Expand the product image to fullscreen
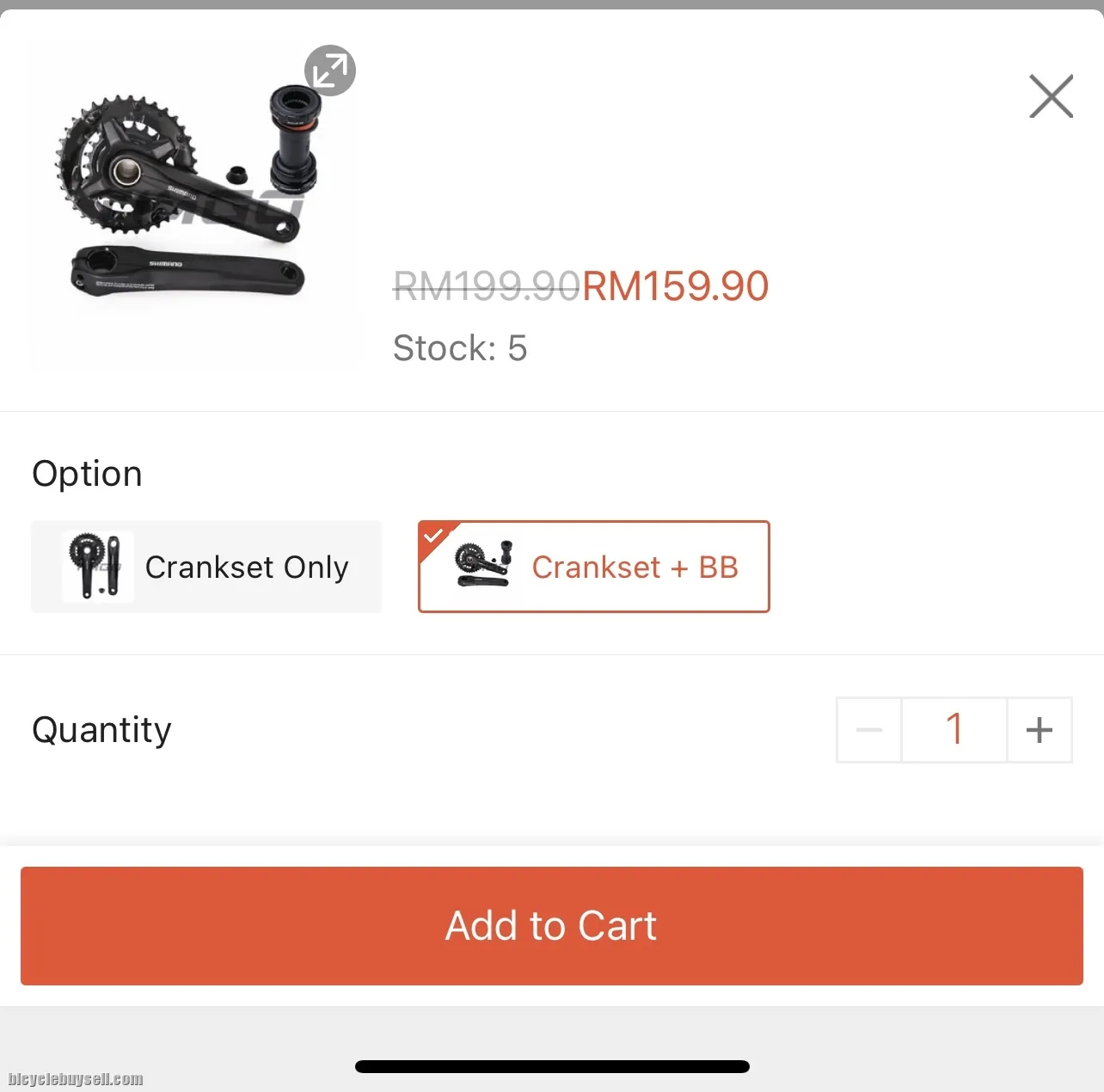1104x1092 pixels. (330, 71)
